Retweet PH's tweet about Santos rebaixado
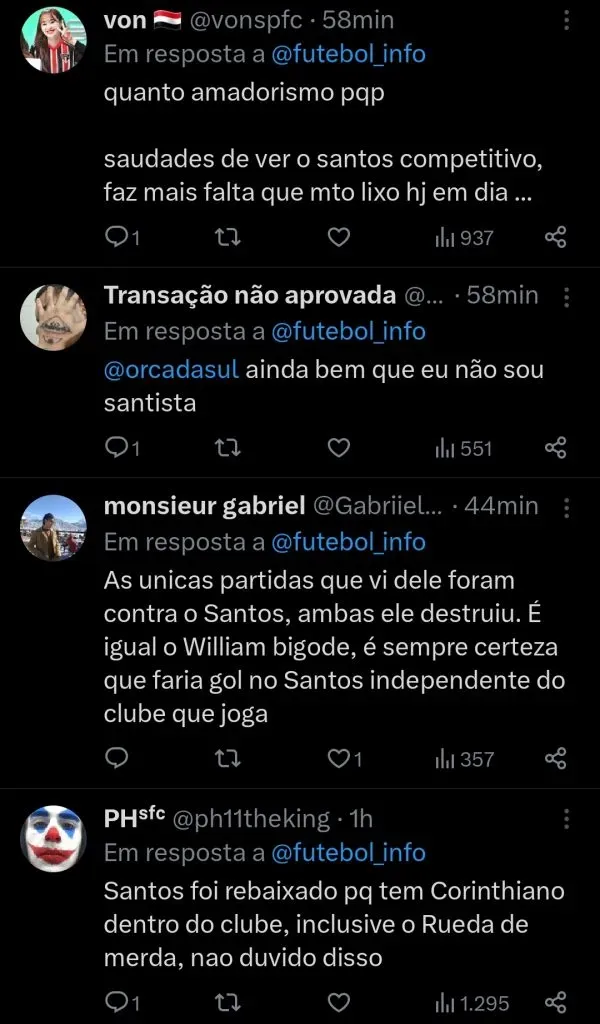This screenshot has height=1024, width=600. pyautogui.click(x=228, y=1002)
